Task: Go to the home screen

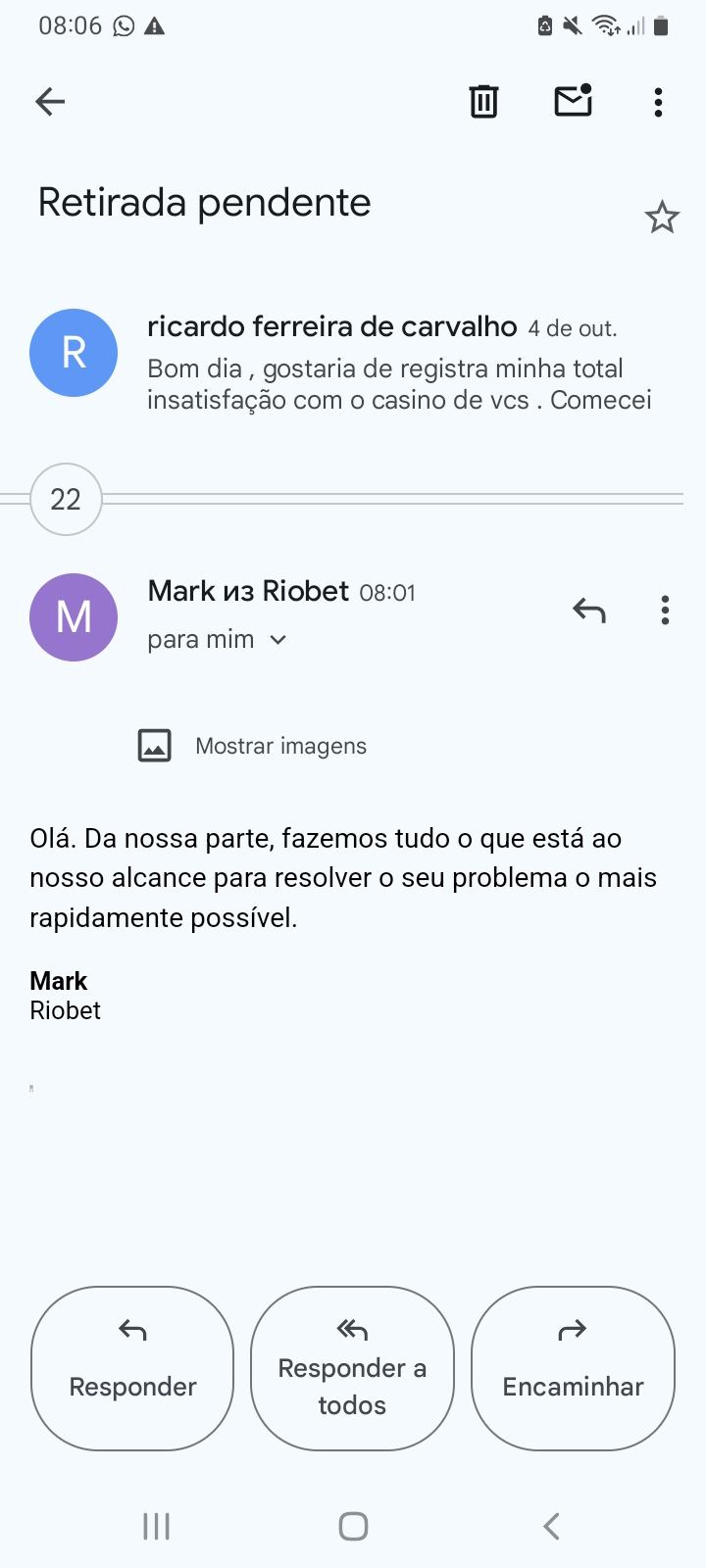Action: (353, 1526)
